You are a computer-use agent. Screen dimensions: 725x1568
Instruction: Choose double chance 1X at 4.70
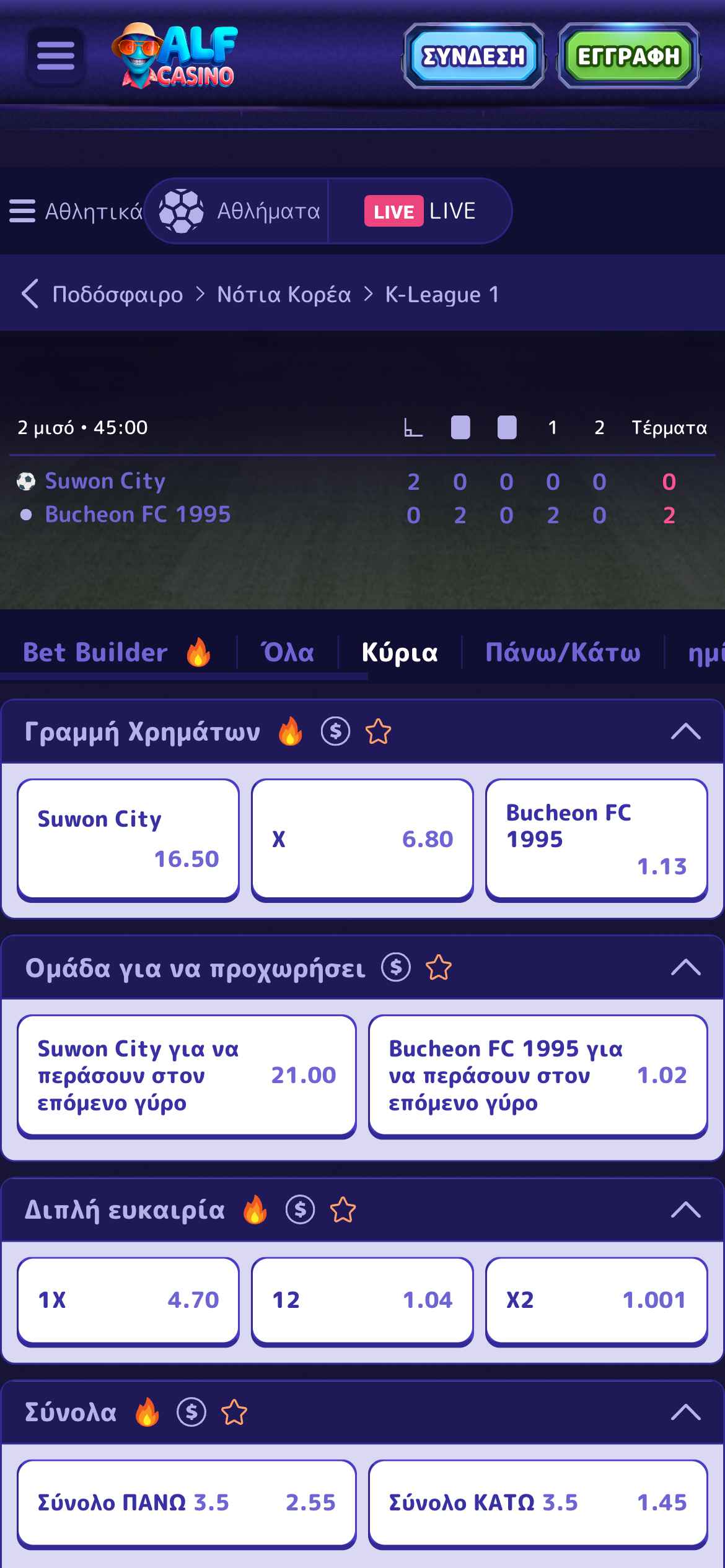128,1299
